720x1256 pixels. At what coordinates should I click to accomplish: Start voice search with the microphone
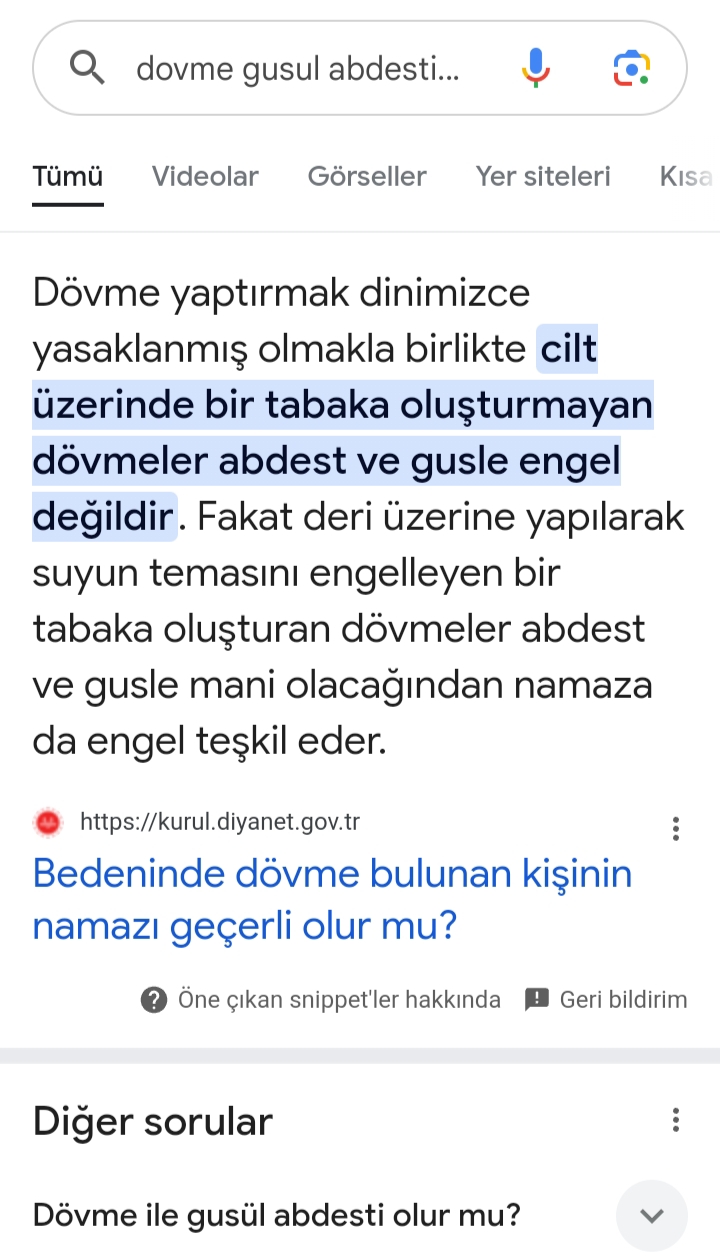[x=535, y=68]
